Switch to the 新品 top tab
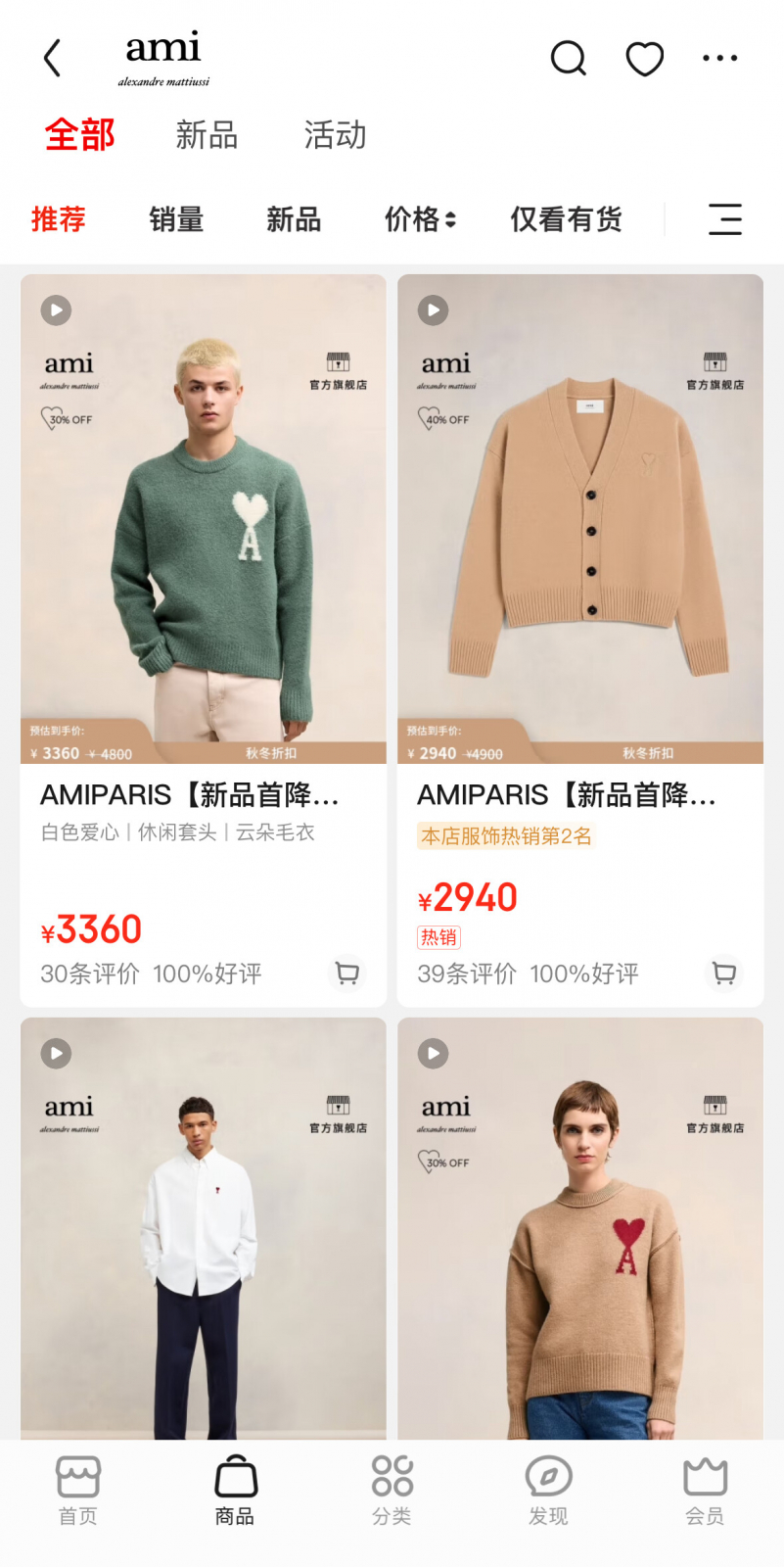Screen dimensions: 784x1567 [x=207, y=135]
